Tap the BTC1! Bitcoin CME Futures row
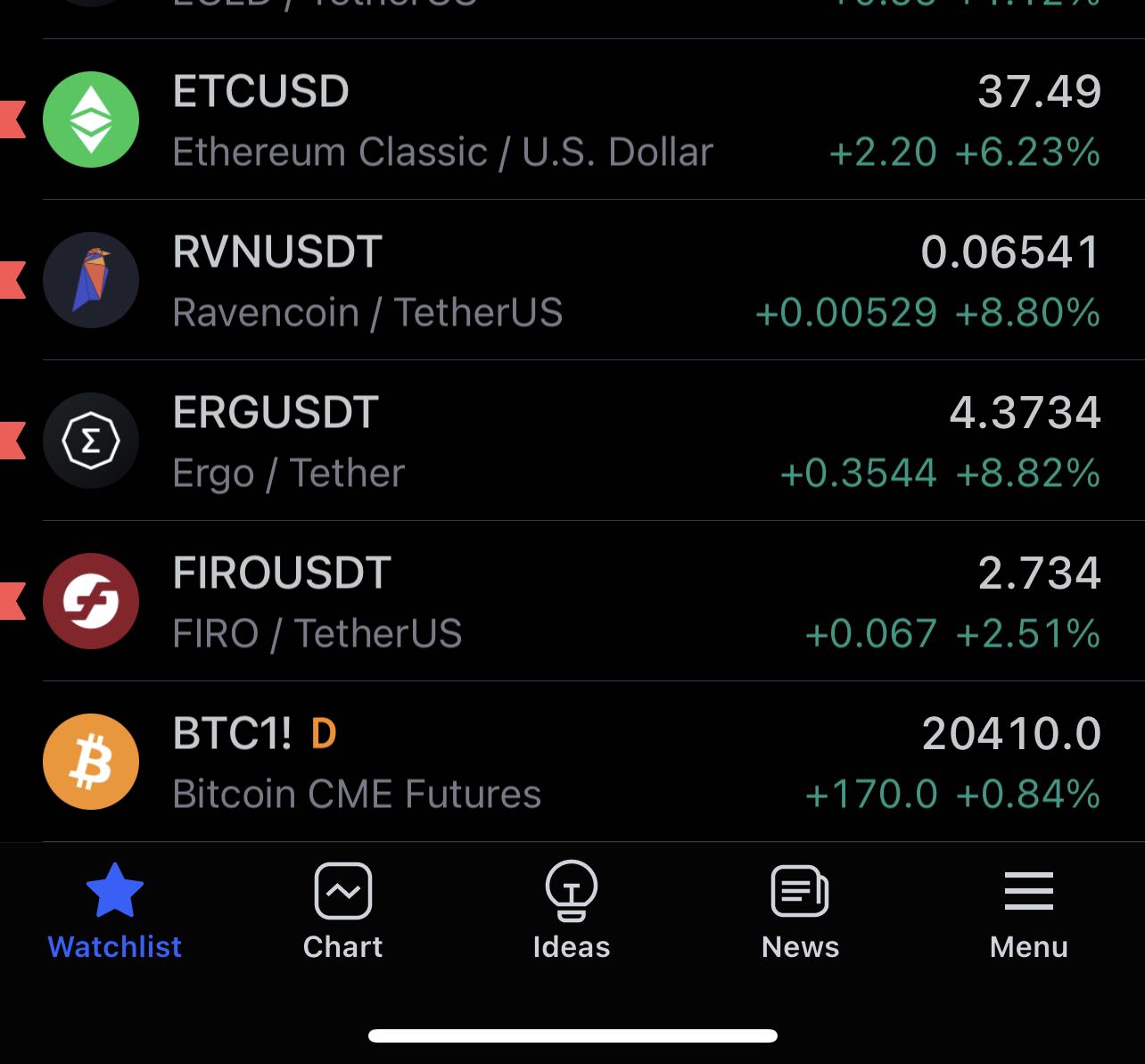Image resolution: width=1145 pixels, height=1064 pixels. pos(571,763)
